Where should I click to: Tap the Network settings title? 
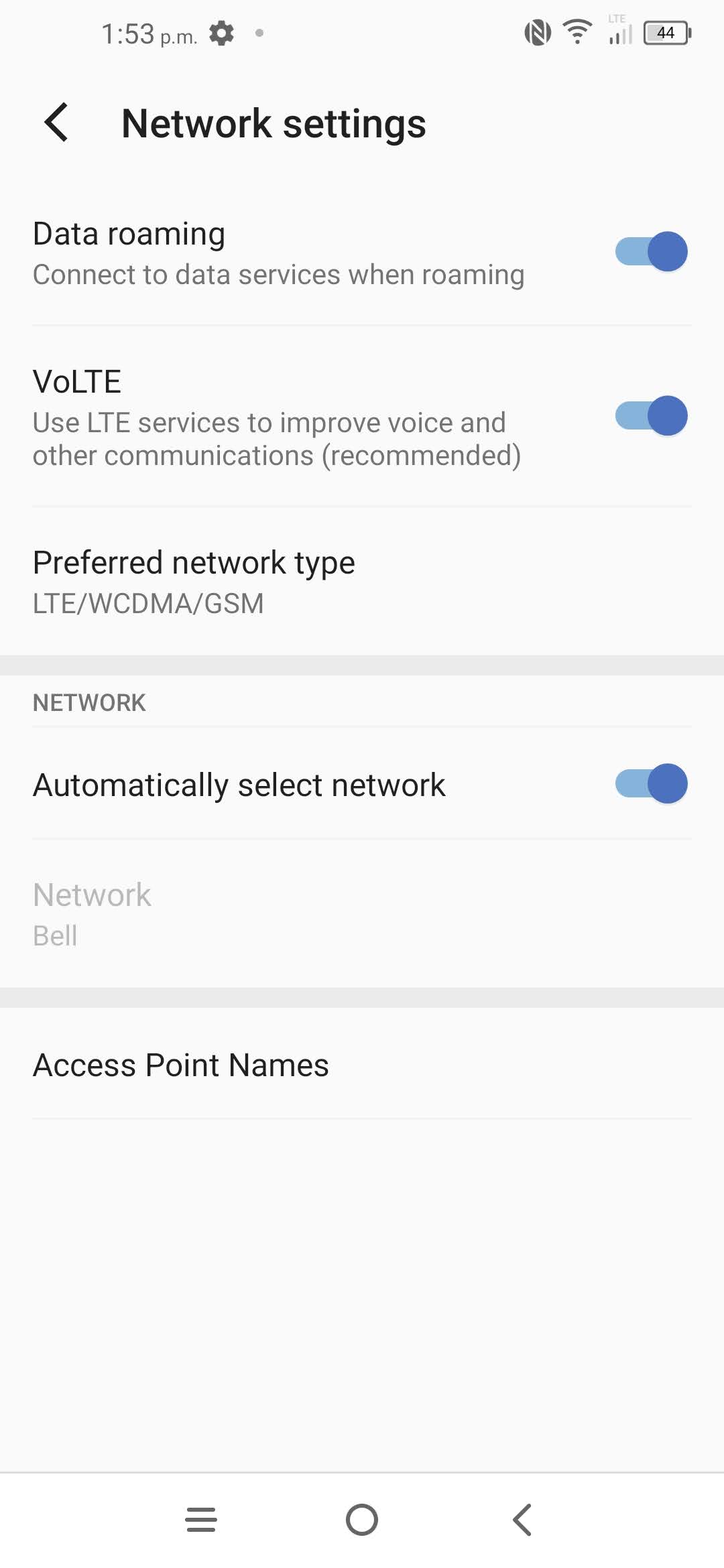tap(273, 123)
